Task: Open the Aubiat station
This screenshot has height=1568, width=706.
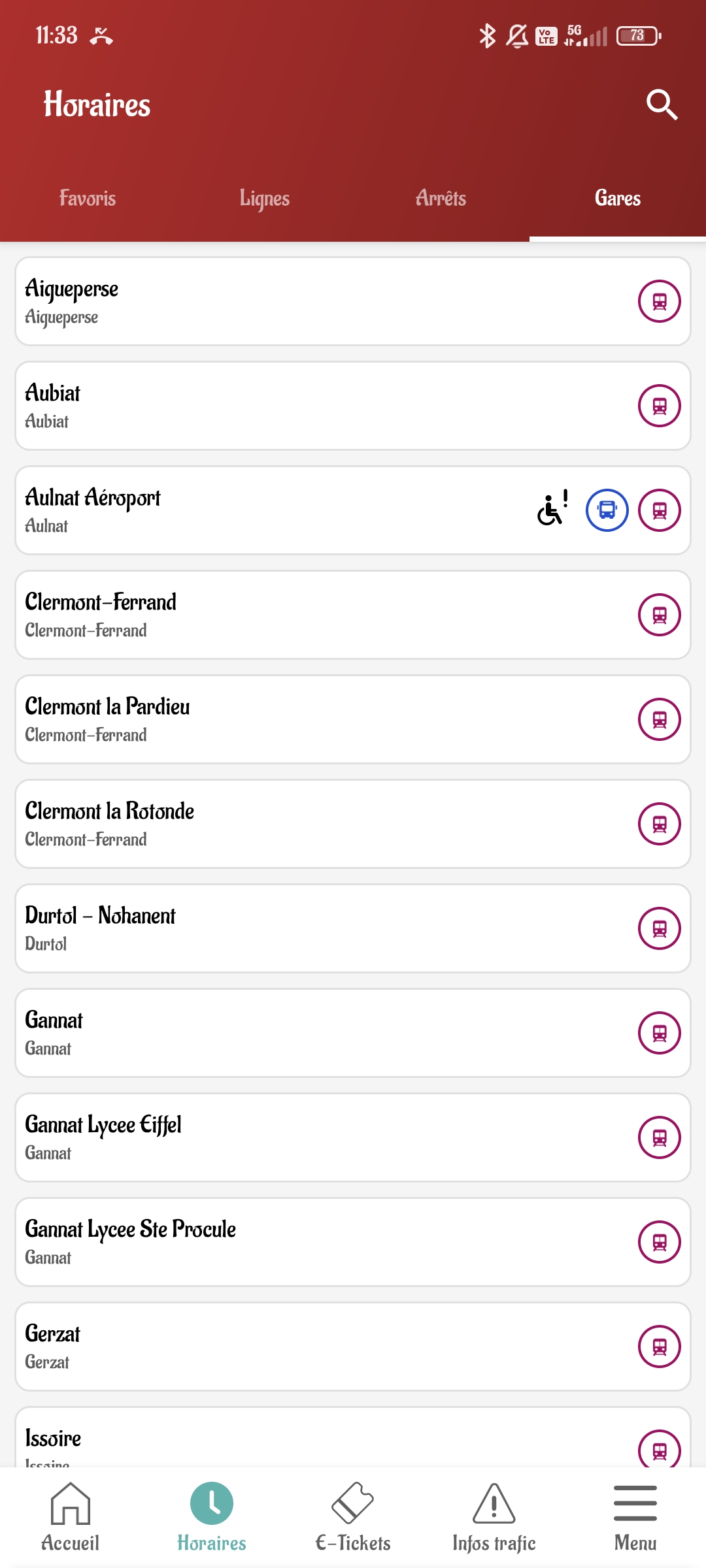Action: click(x=353, y=406)
